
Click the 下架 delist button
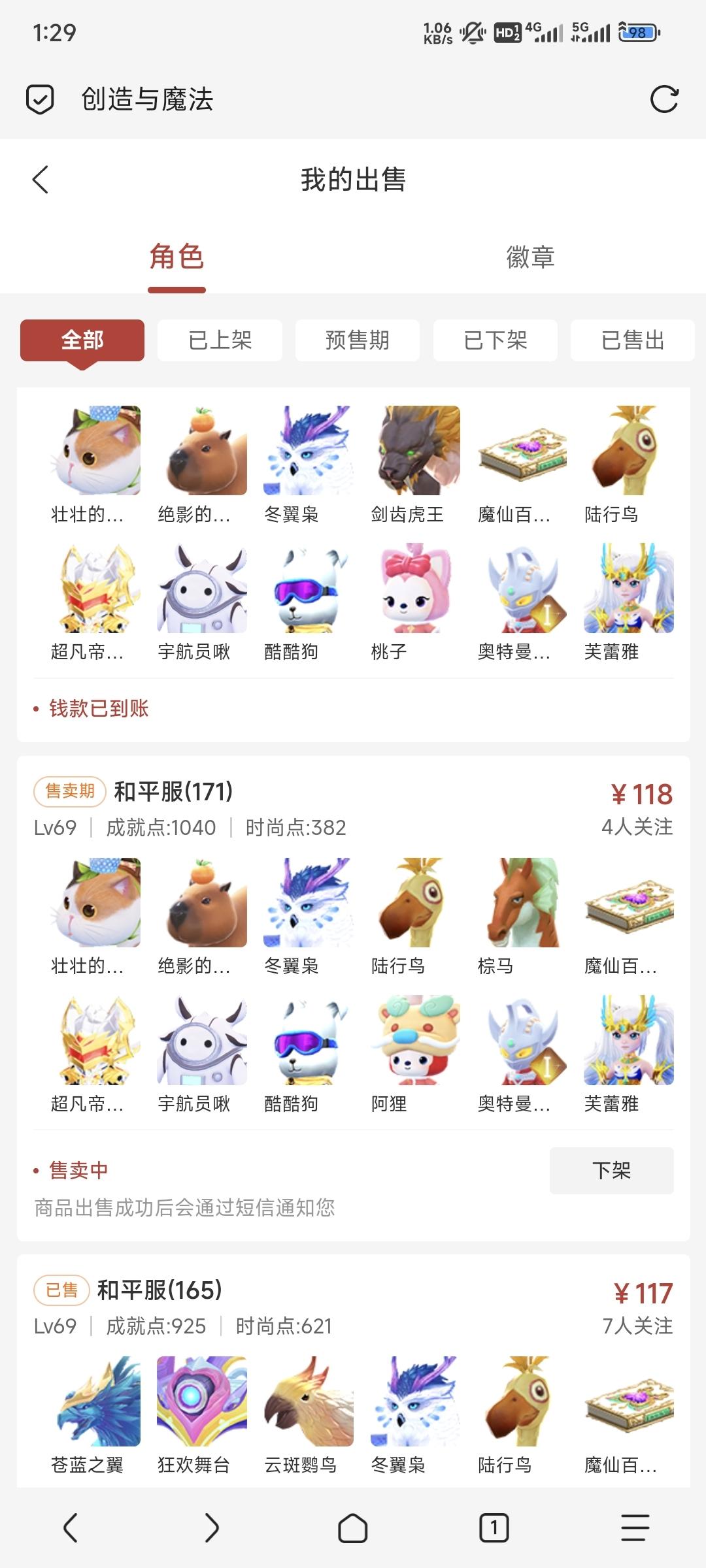[611, 1170]
